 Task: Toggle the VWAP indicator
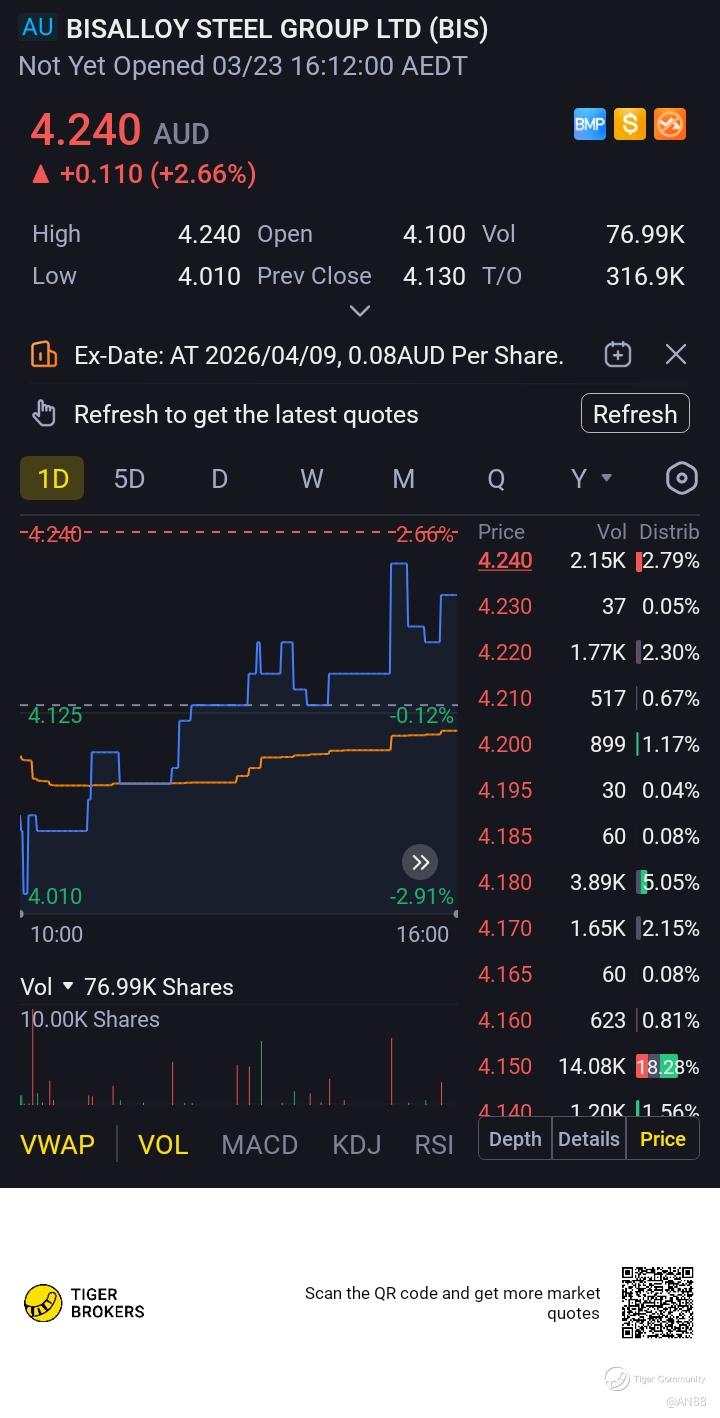click(x=57, y=1144)
